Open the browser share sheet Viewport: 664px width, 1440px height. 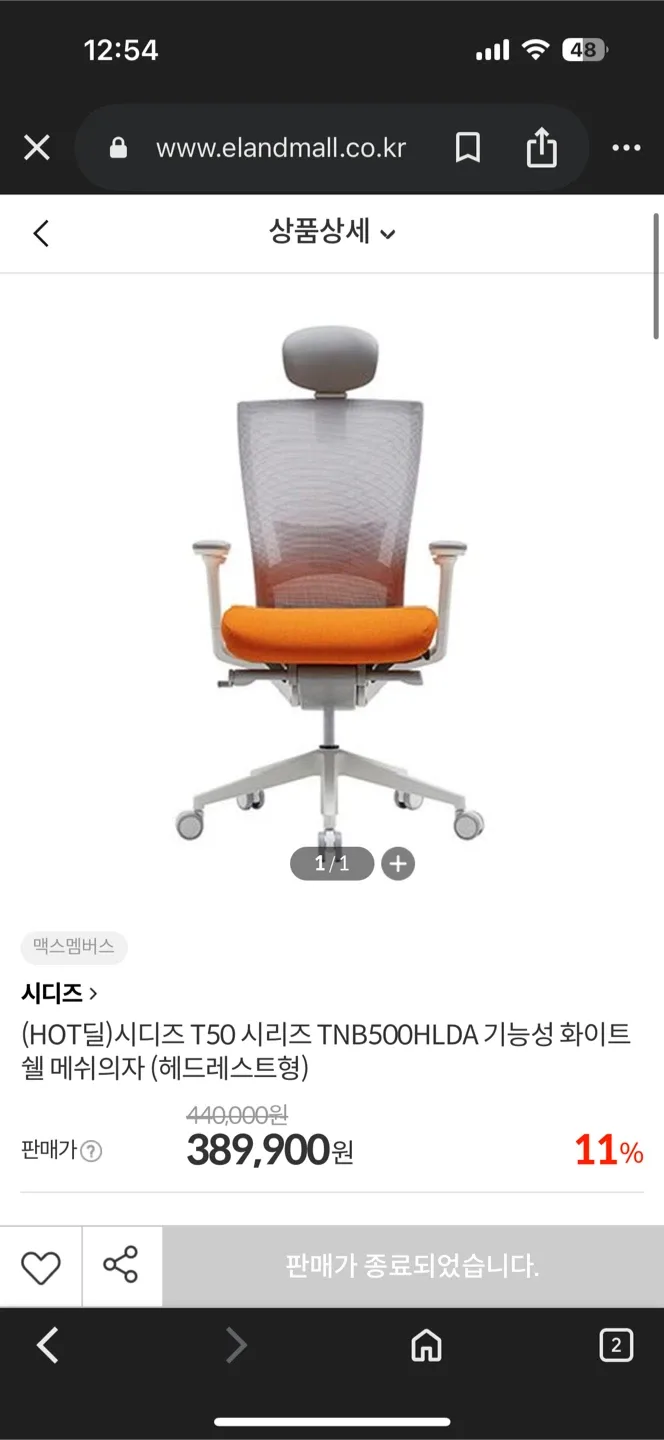[x=541, y=149]
